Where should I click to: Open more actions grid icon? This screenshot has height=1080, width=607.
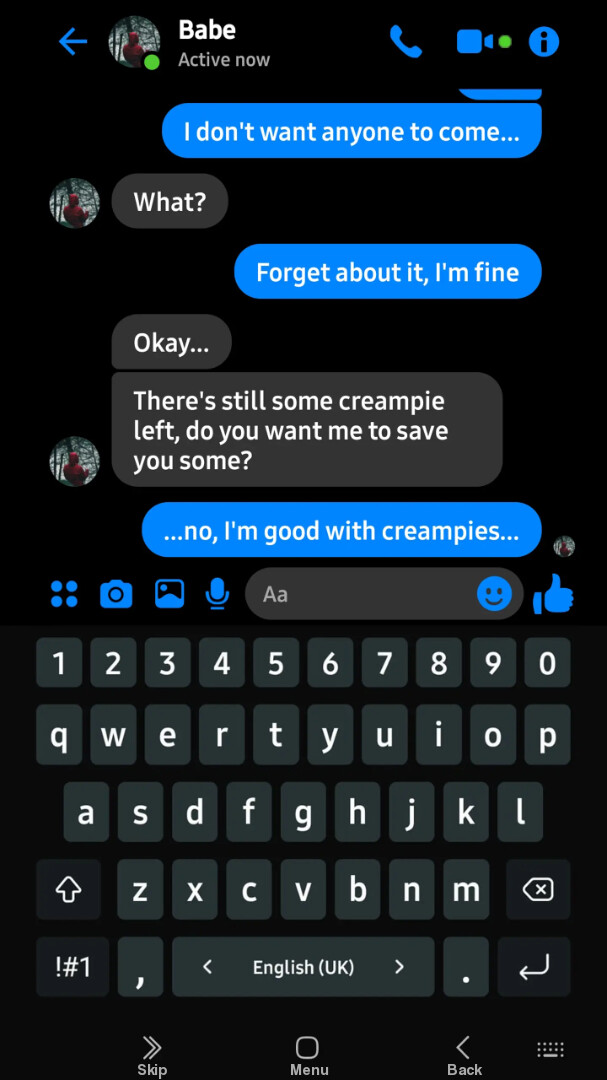(64, 594)
